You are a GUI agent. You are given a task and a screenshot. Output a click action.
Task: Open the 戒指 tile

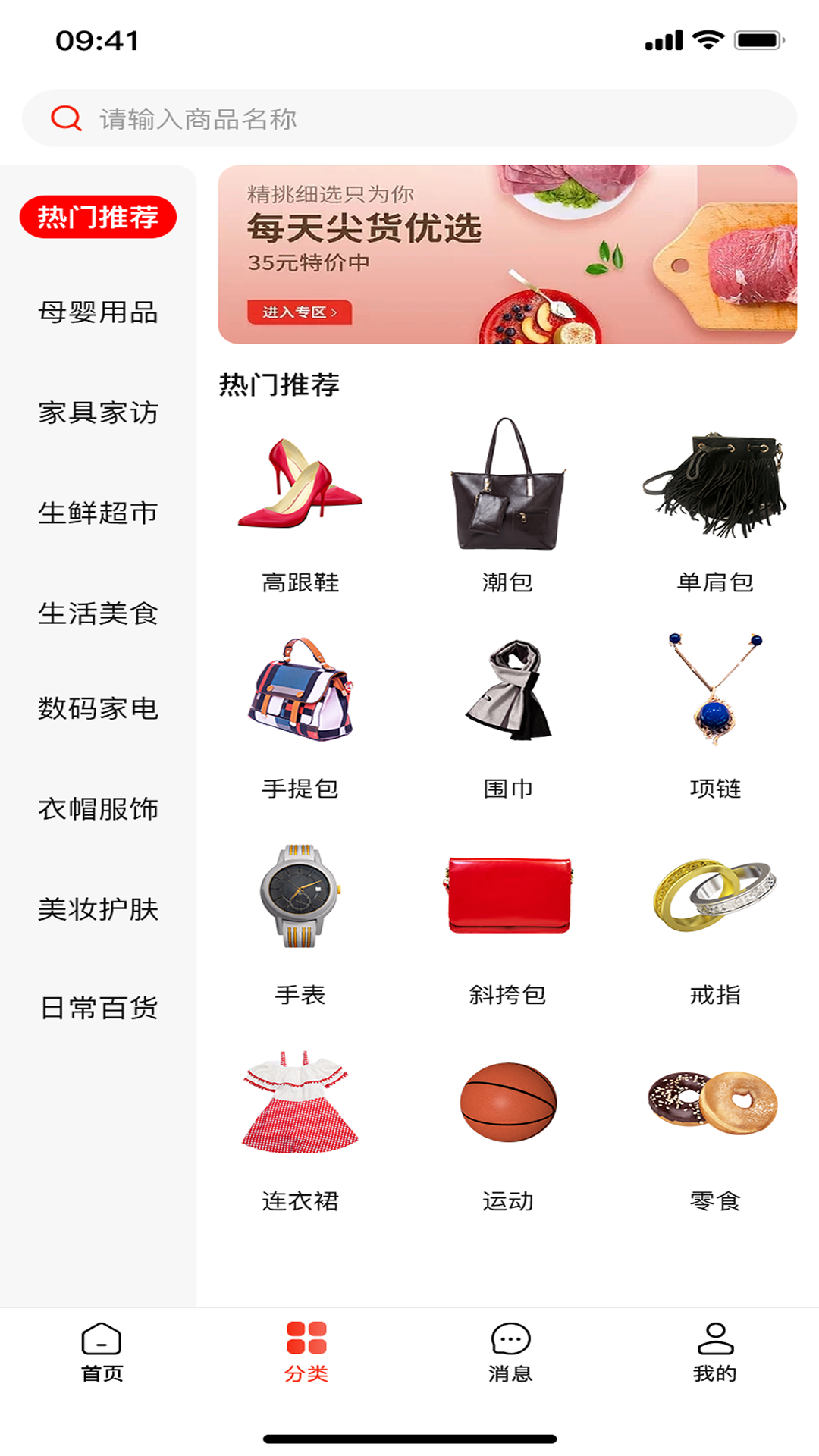[714, 918]
